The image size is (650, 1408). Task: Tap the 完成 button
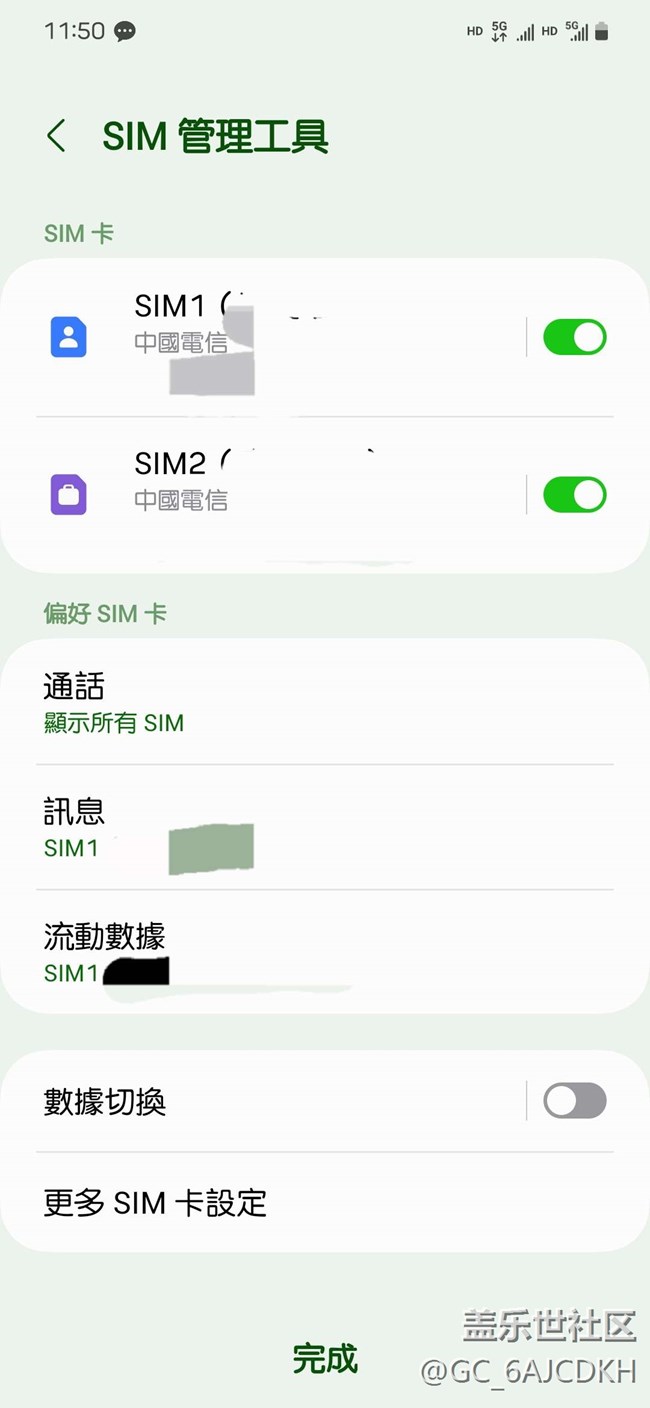point(325,1358)
